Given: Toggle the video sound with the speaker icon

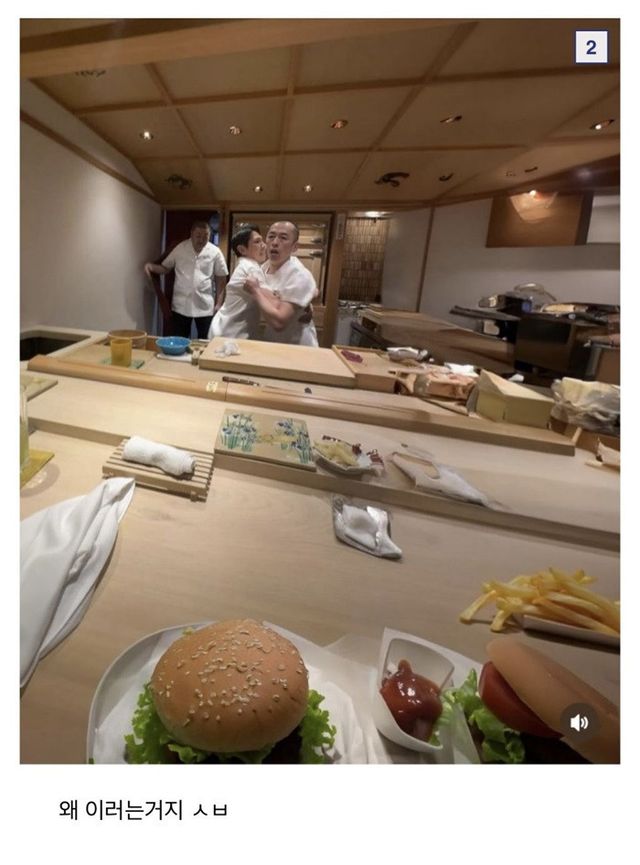Looking at the screenshot, I should pyautogui.click(x=579, y=722).
